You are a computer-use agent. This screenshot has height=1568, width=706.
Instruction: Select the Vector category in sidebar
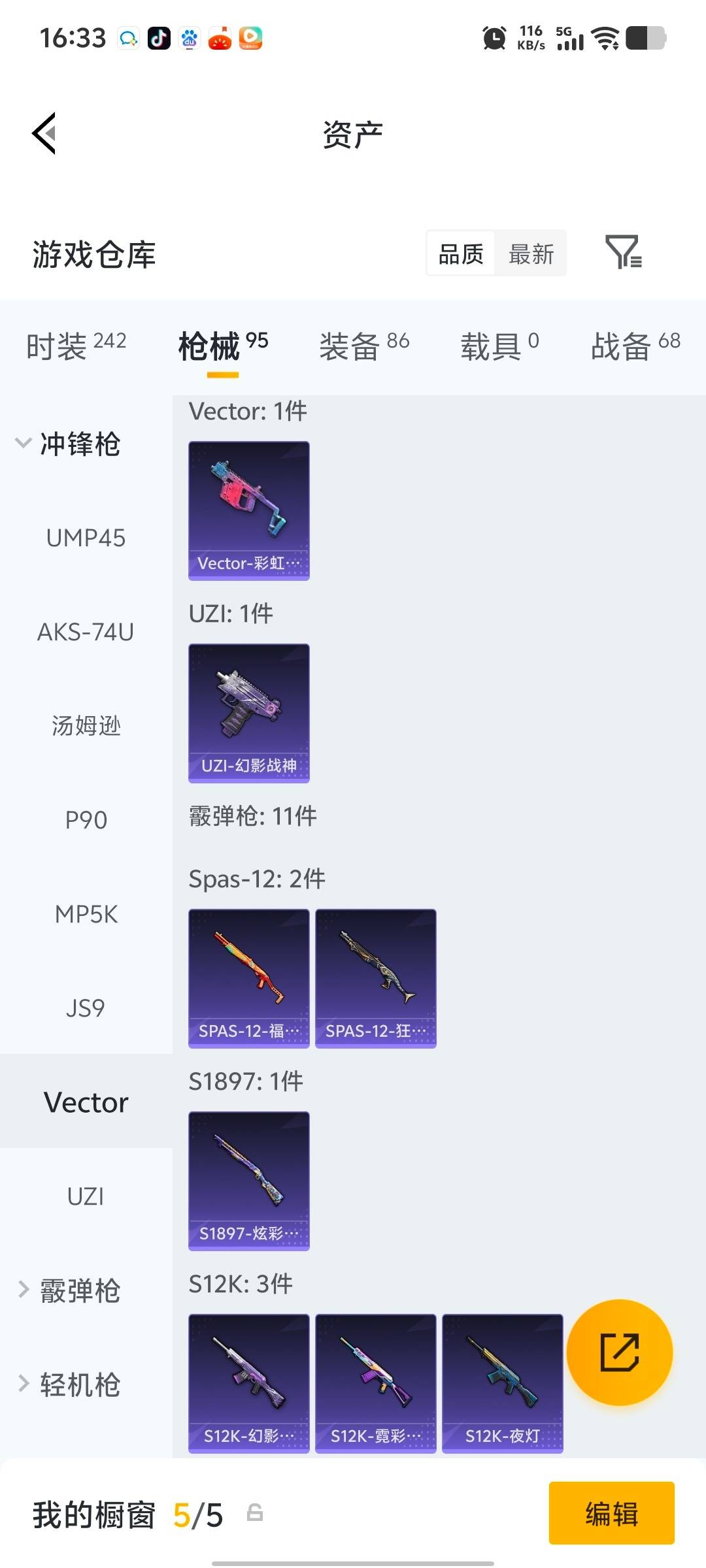pos(85,1102)
